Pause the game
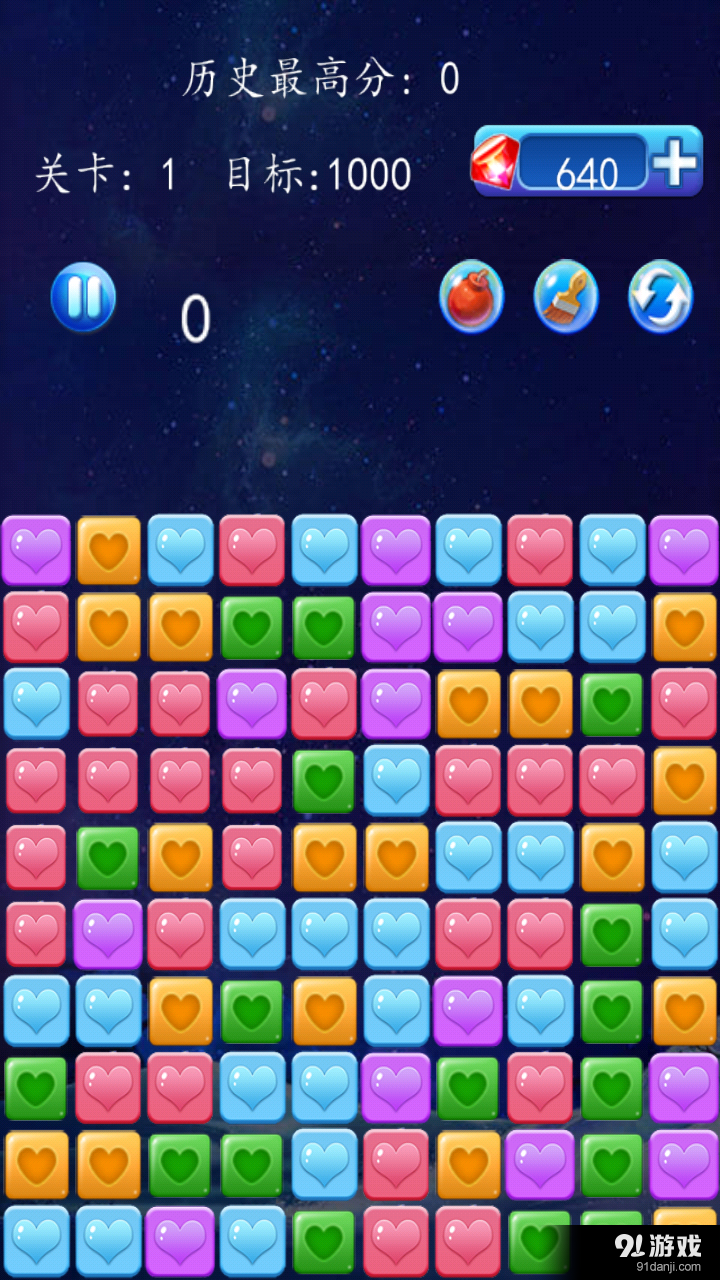This screenshot has width=720, height=1280. pyautogui.click(x=84, y=297)
